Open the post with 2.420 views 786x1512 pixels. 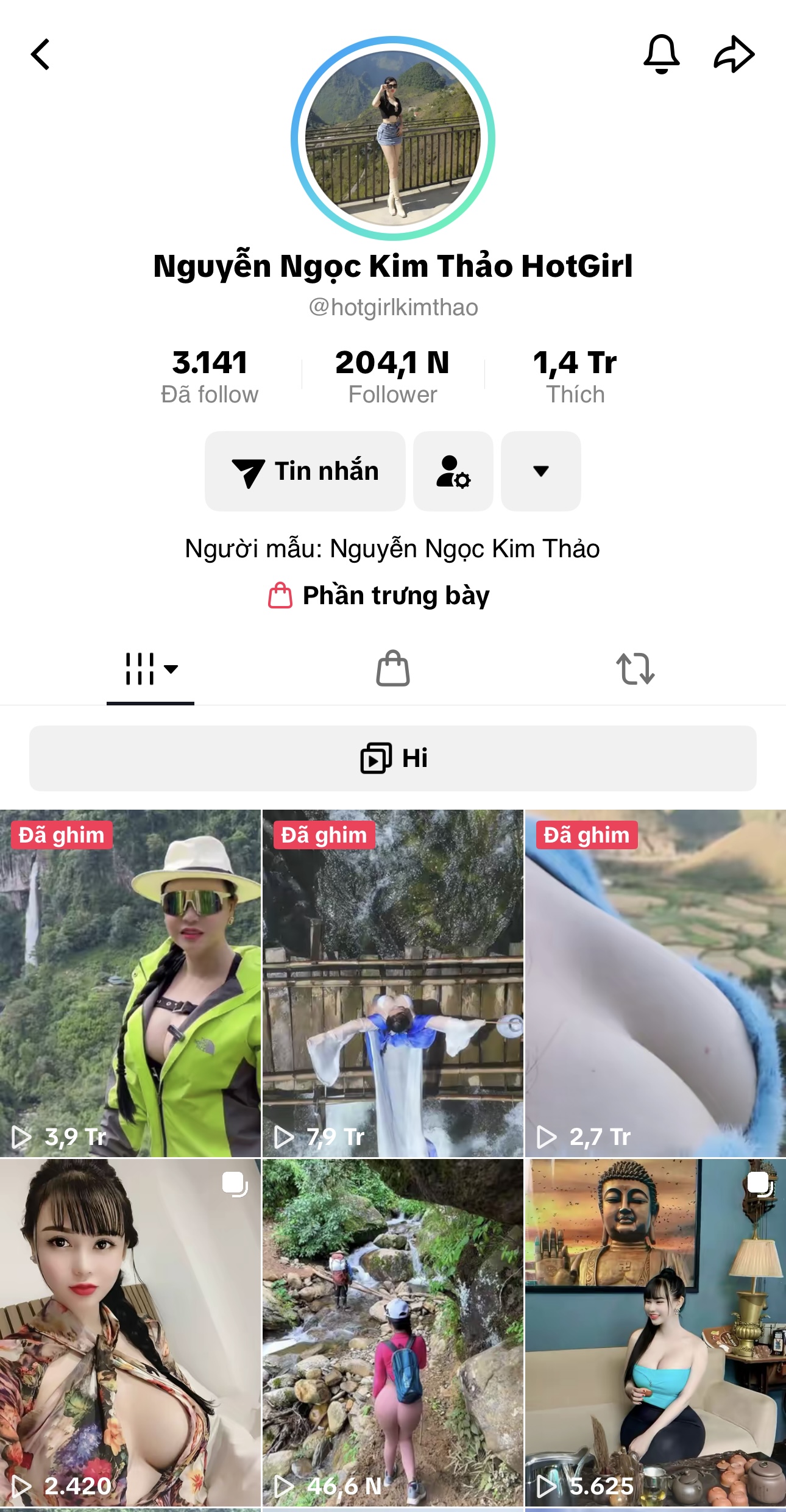point(130,1332)
